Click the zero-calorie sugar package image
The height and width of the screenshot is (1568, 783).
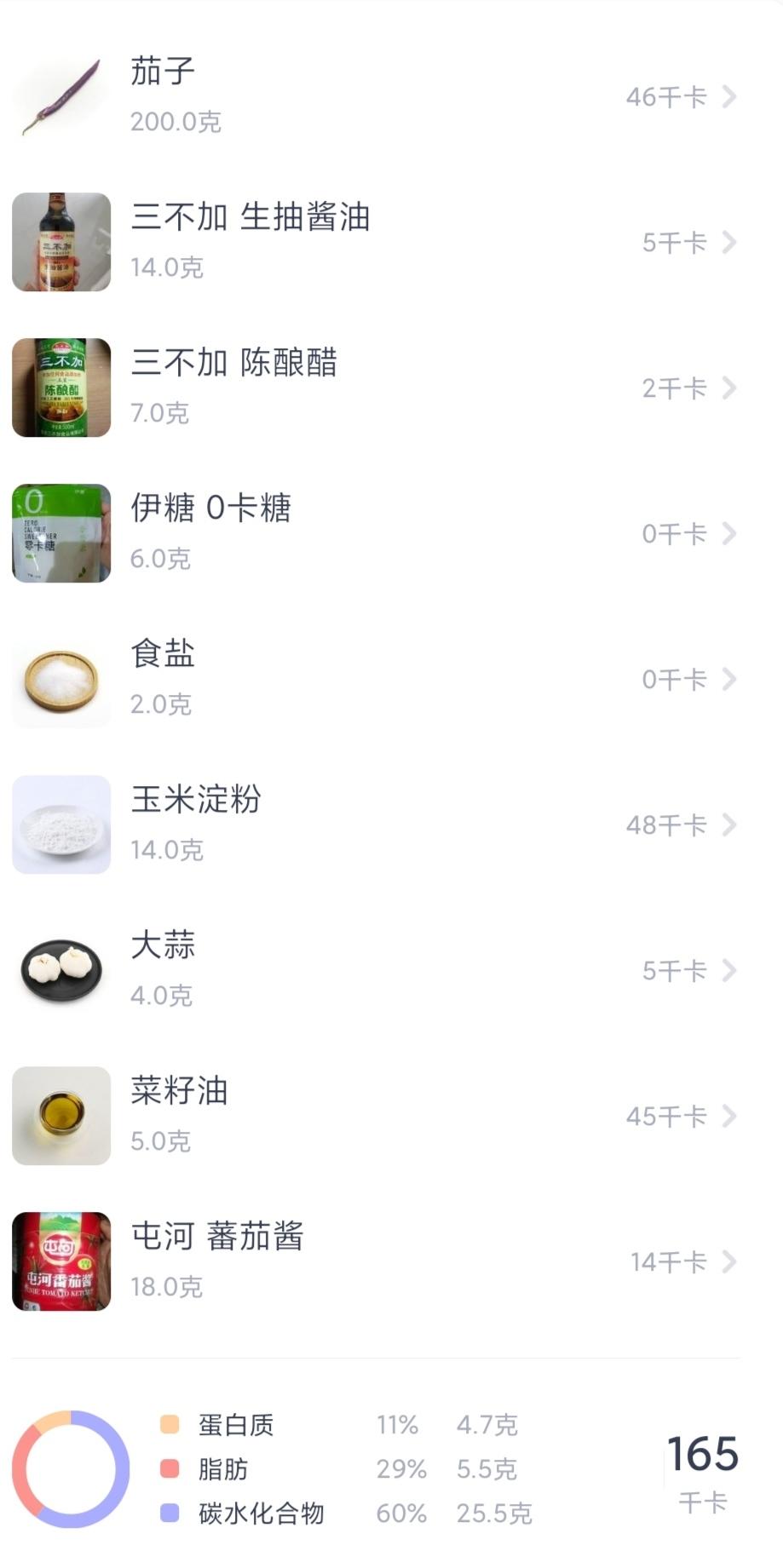[60, 533]
